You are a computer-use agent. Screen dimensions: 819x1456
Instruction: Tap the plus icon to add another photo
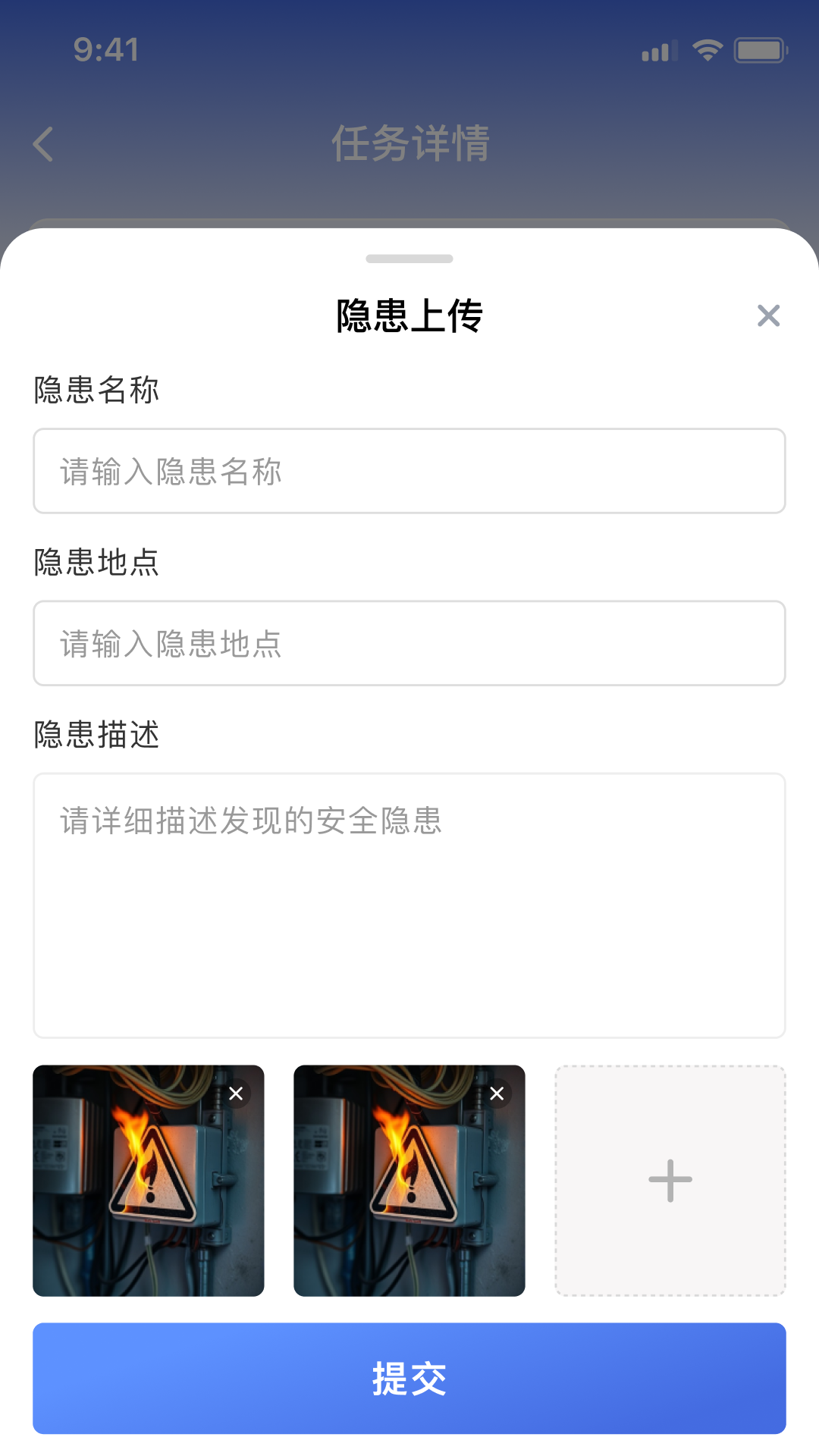pyautogui.click(x=670, y=1179)
